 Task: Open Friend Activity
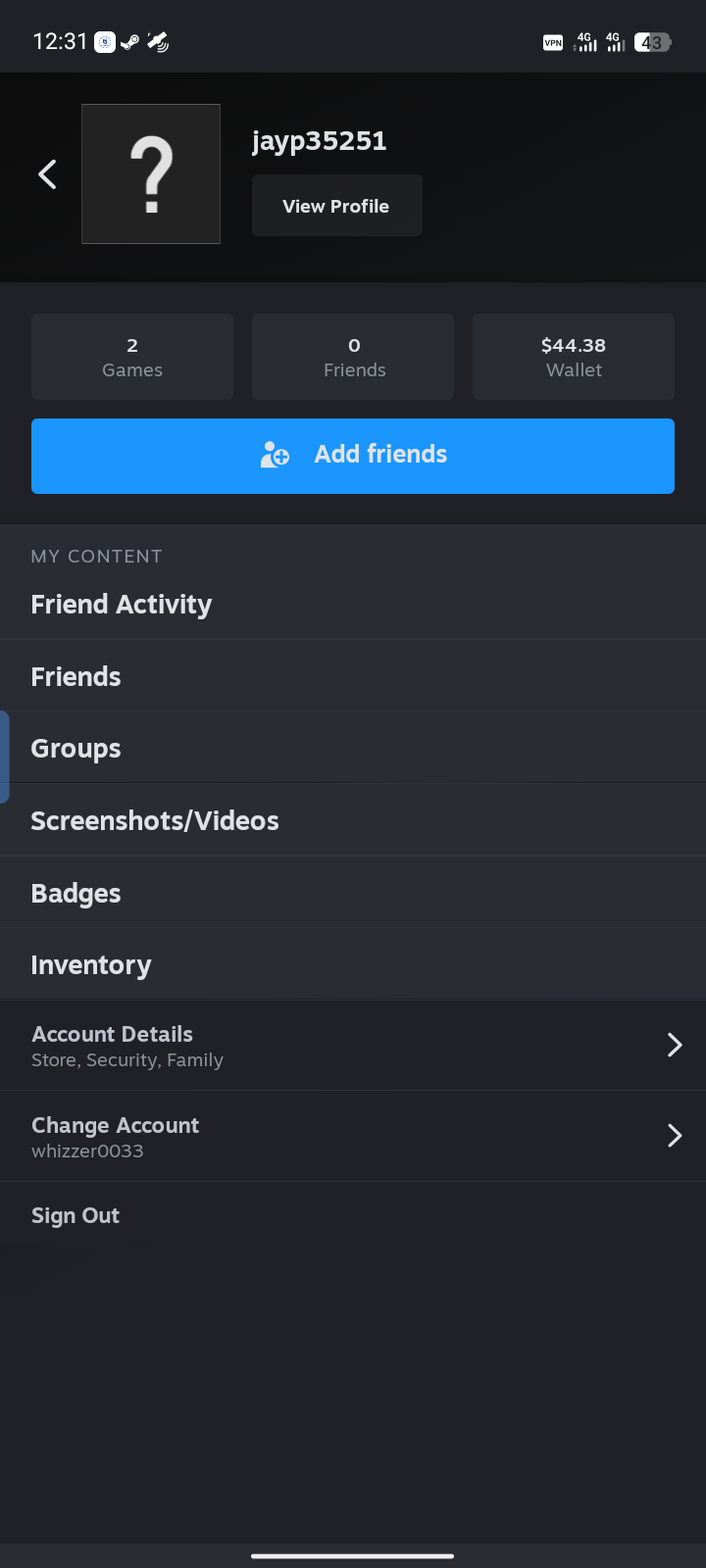tap(122, 604)
